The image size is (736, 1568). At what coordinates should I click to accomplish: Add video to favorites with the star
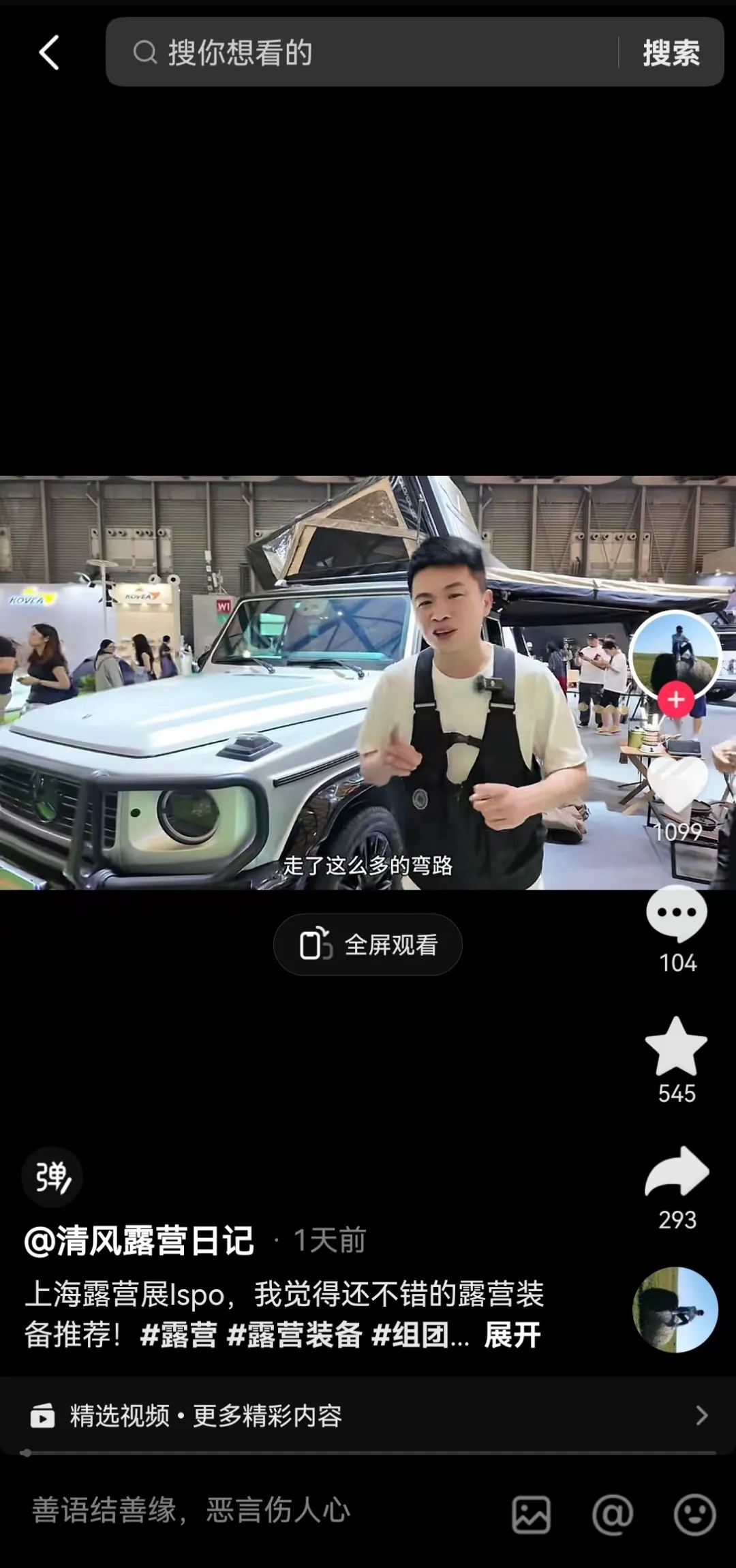click(677, 1046)
